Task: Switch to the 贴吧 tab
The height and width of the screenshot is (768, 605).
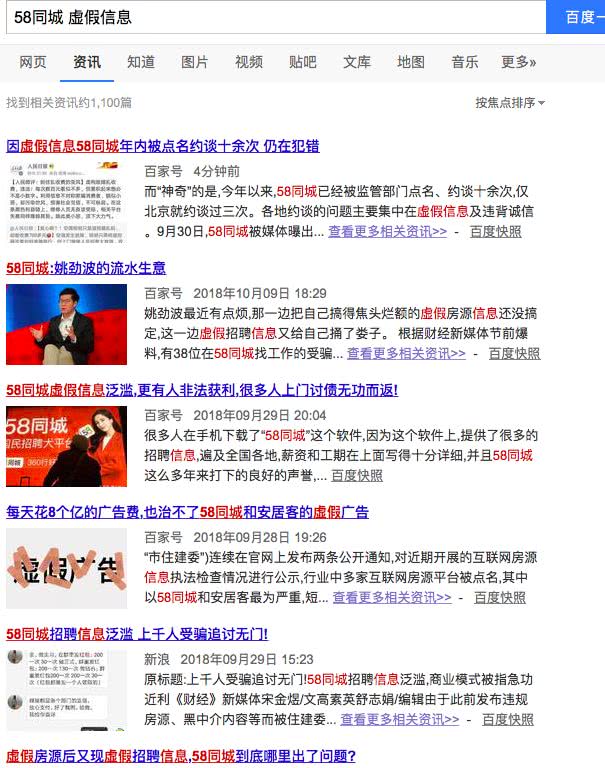Action: (303, 62)
